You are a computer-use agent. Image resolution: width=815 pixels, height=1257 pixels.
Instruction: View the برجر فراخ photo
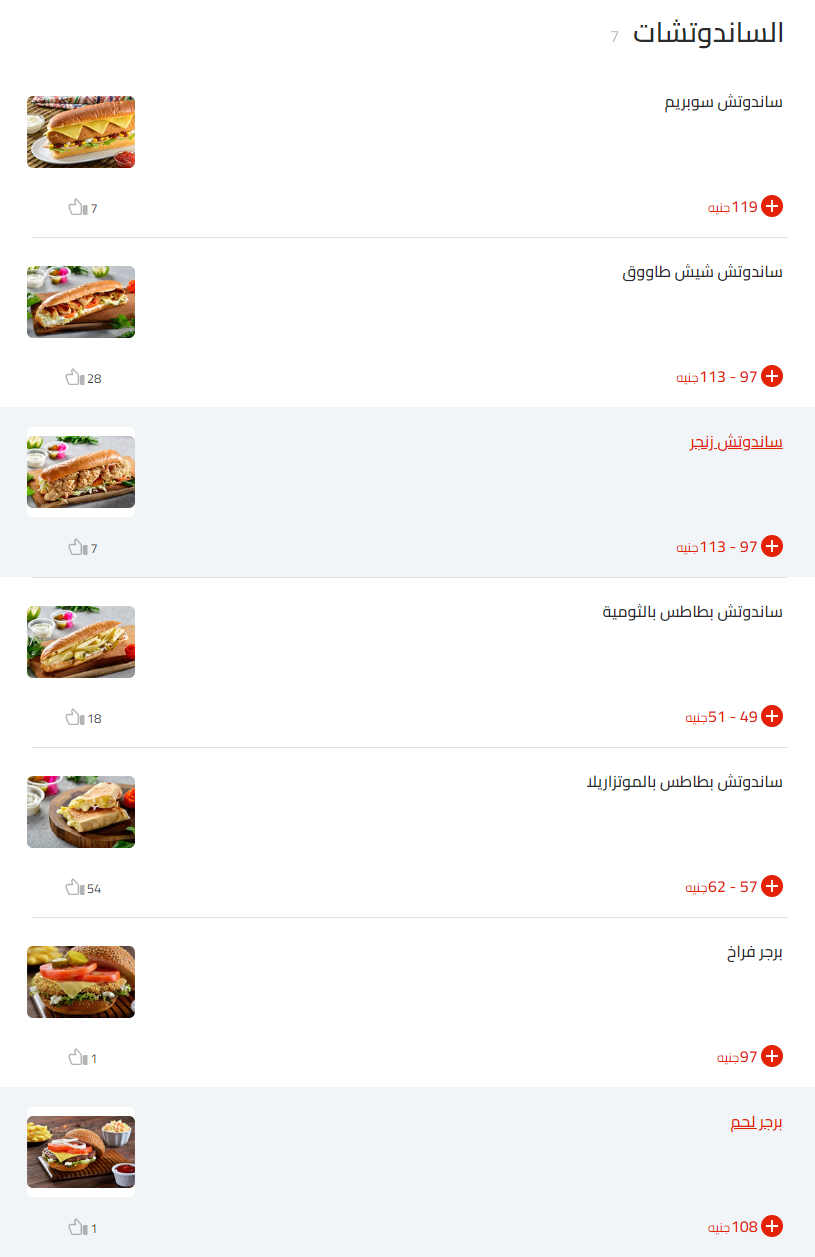(x=80, y=982)
